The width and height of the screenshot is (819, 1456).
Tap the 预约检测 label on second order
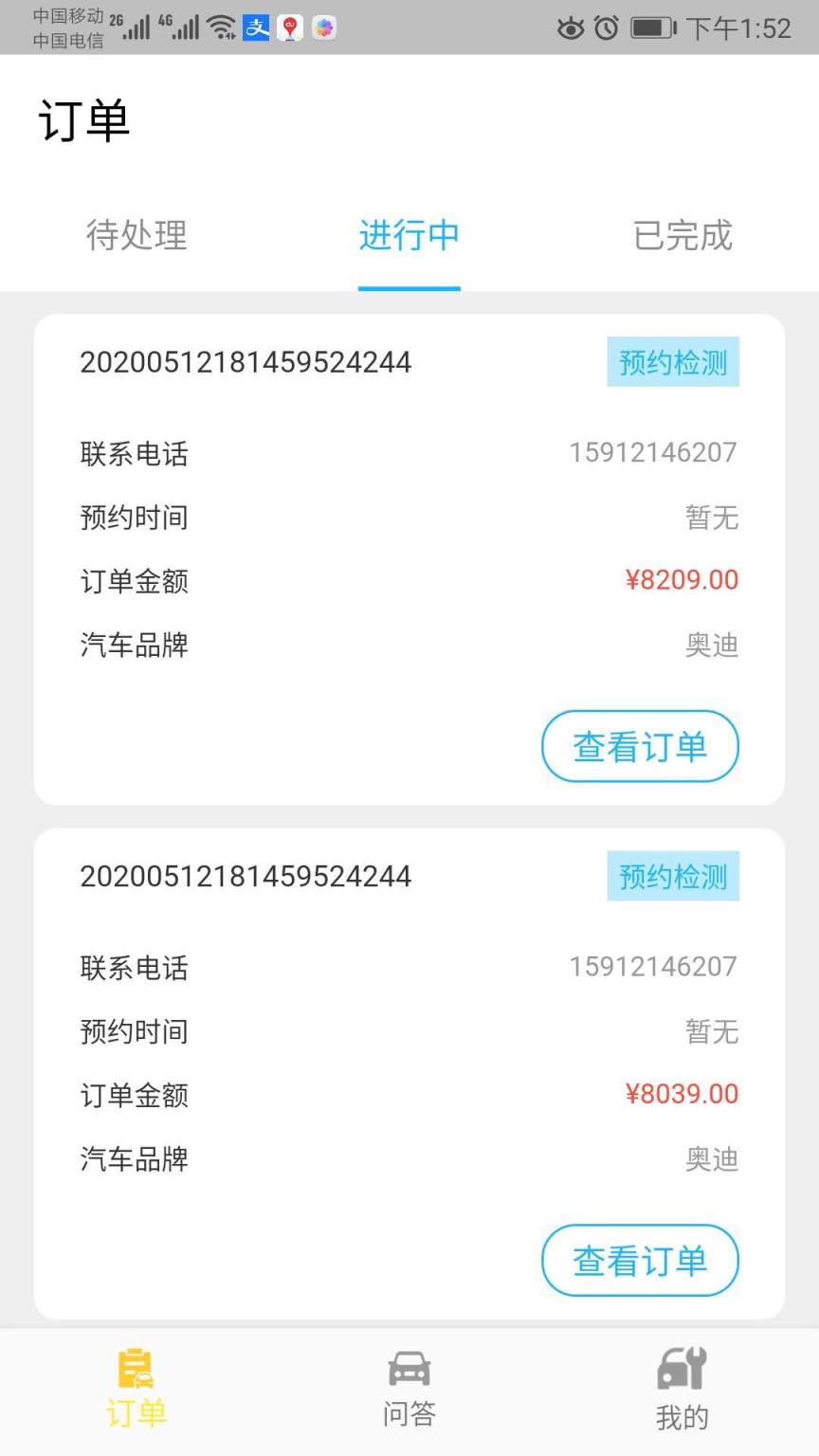tap(673, 877)
